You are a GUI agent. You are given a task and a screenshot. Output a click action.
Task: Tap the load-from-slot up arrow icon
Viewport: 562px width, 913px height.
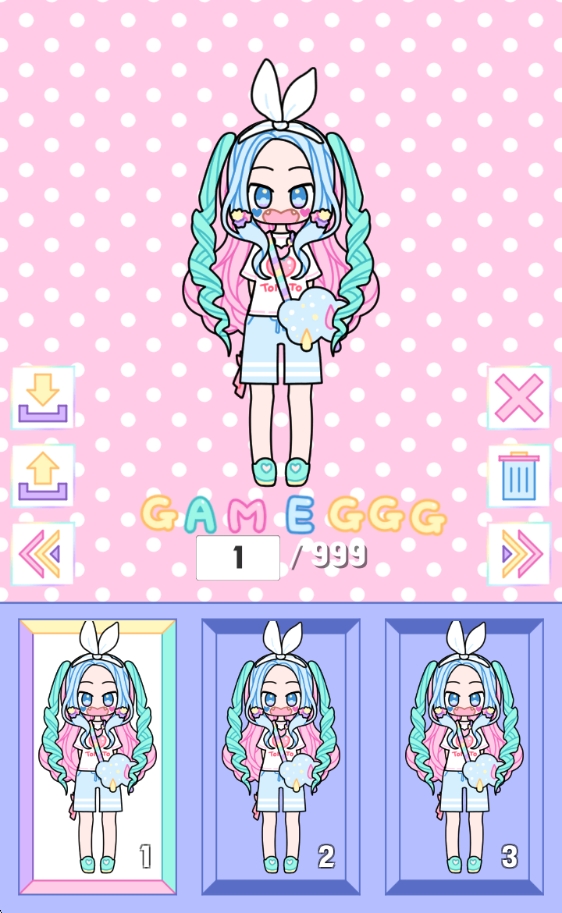click(x=43, y=476)
